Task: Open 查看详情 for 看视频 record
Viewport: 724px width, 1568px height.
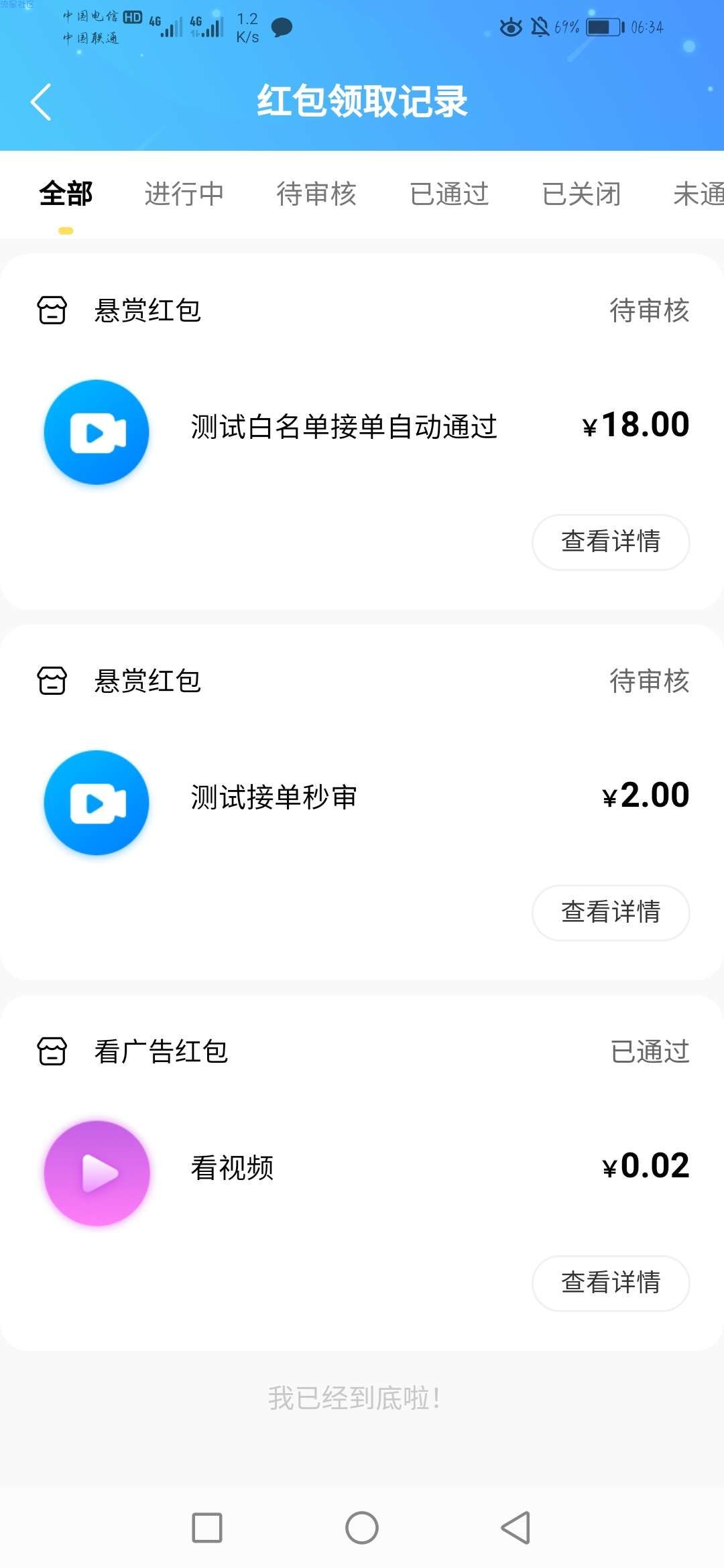Action: tap(611, 1283)
